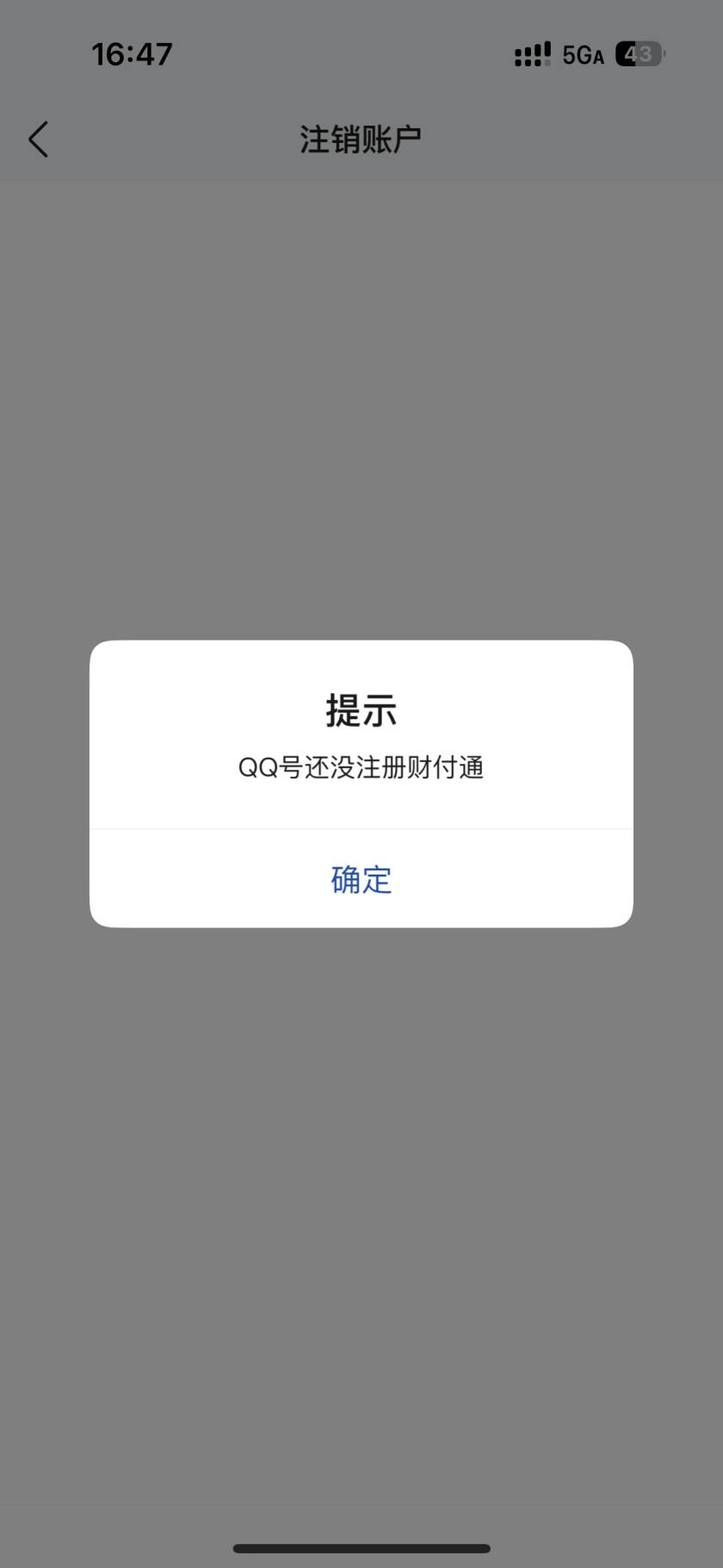Tap the status bar area
The image size is (723, 1568).
pyautogui.click(x=361, y=53)
